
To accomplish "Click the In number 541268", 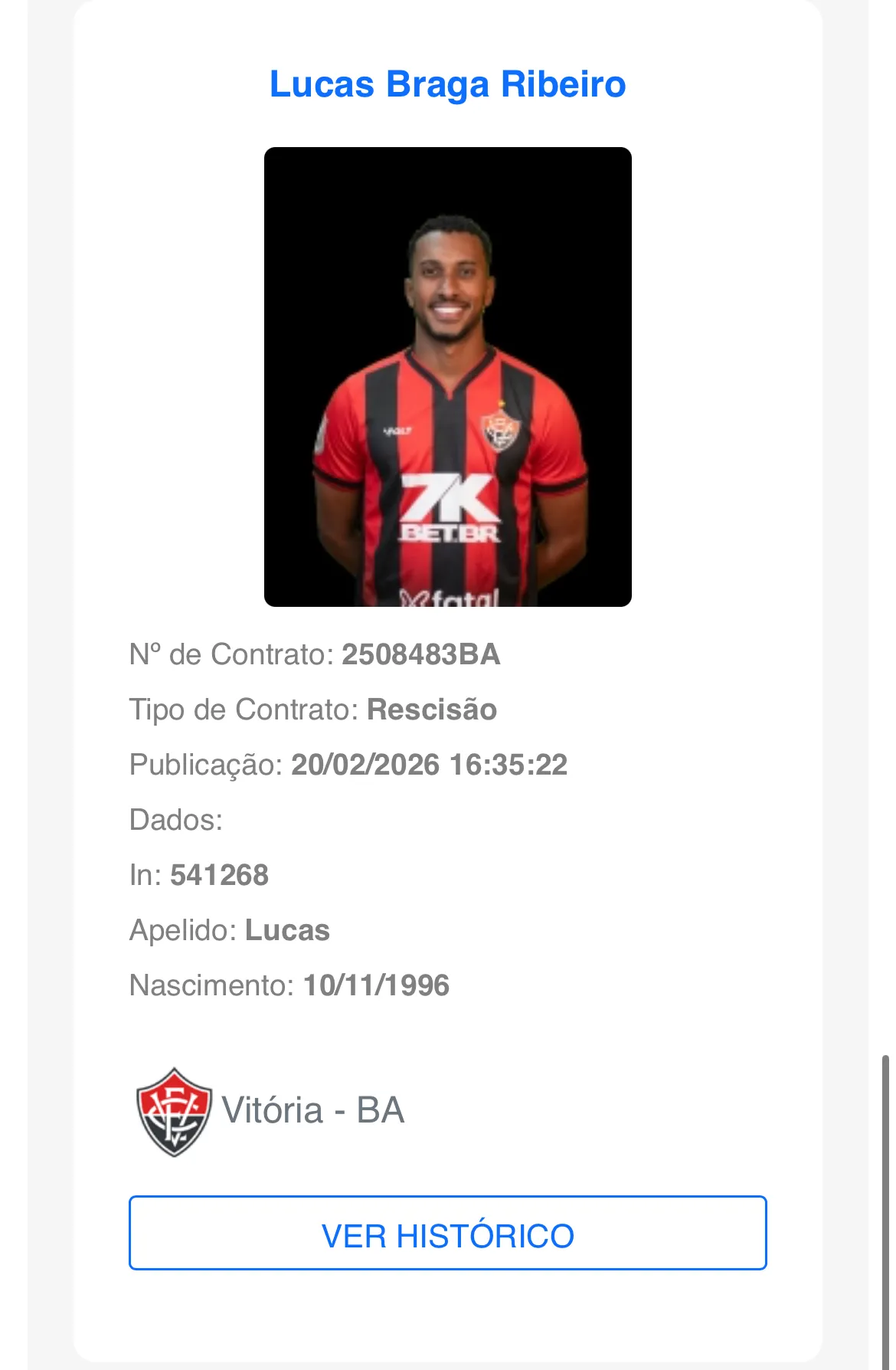I will click(221, 875).
